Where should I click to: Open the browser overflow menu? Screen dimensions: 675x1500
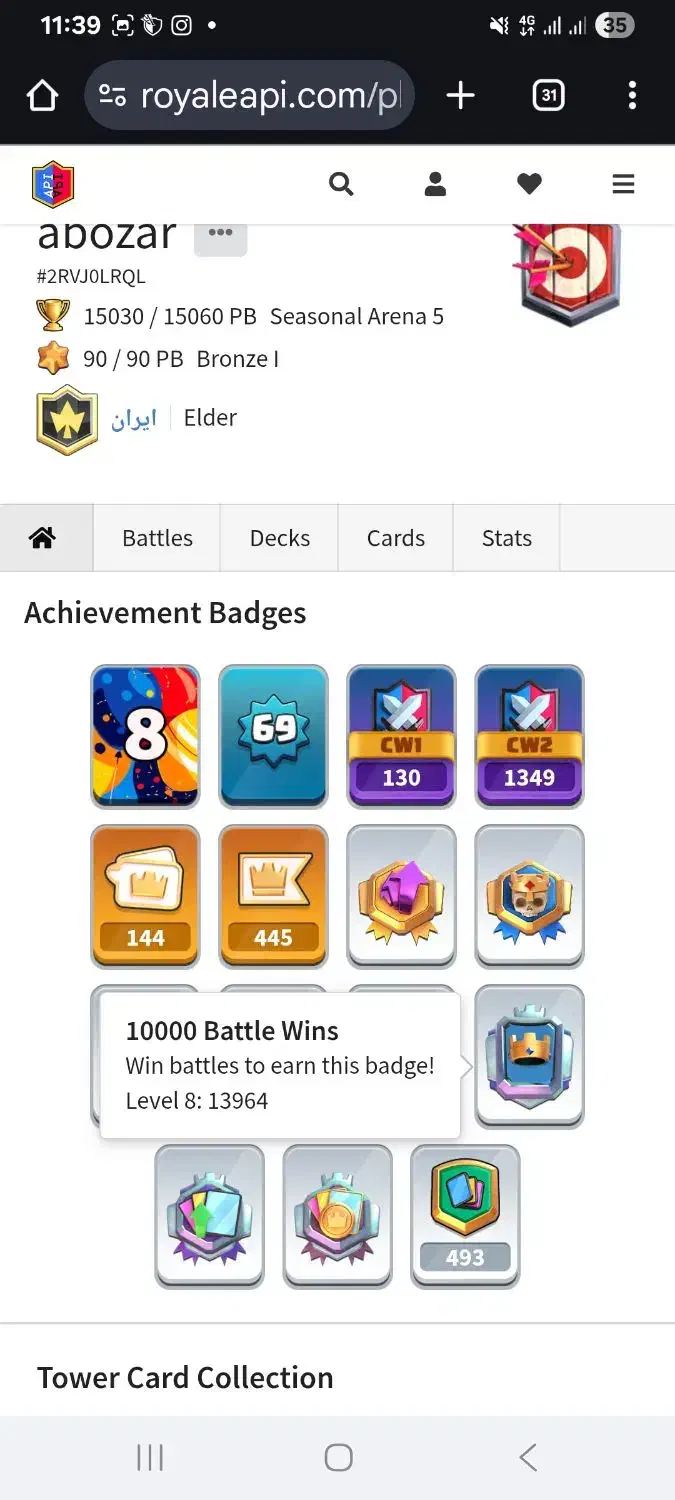[x=631, y=96]
